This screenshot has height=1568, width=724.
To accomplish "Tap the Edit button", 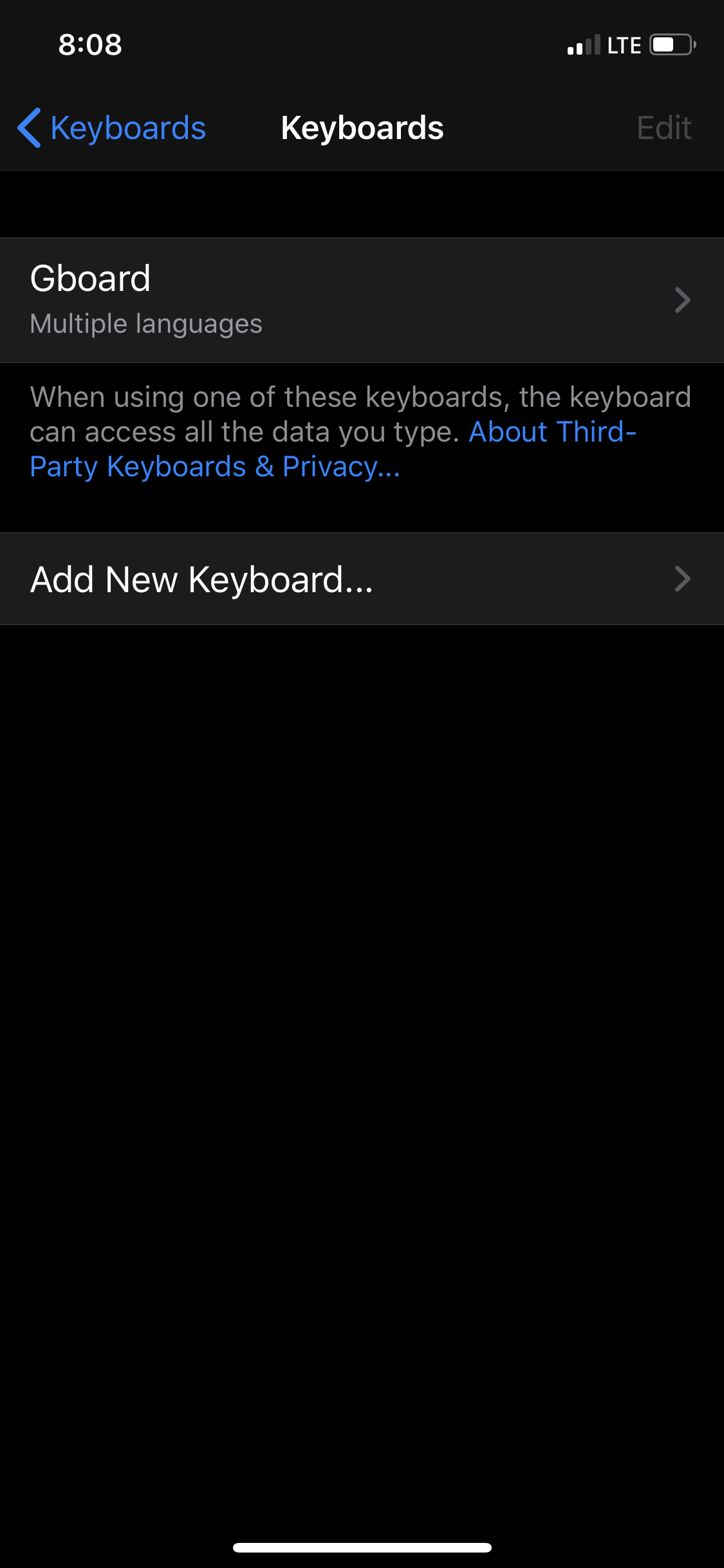I will 664,128.
